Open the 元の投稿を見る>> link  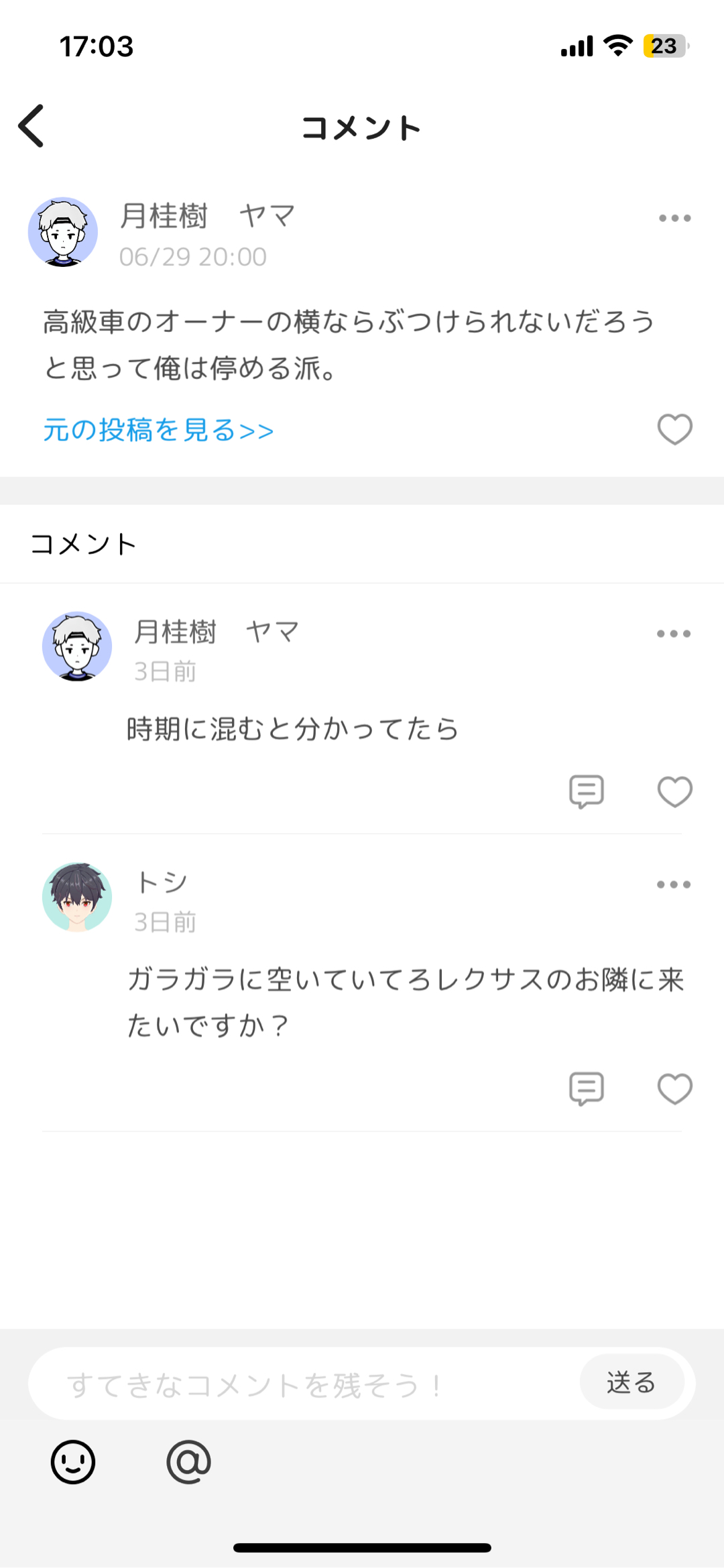point(159,430)
